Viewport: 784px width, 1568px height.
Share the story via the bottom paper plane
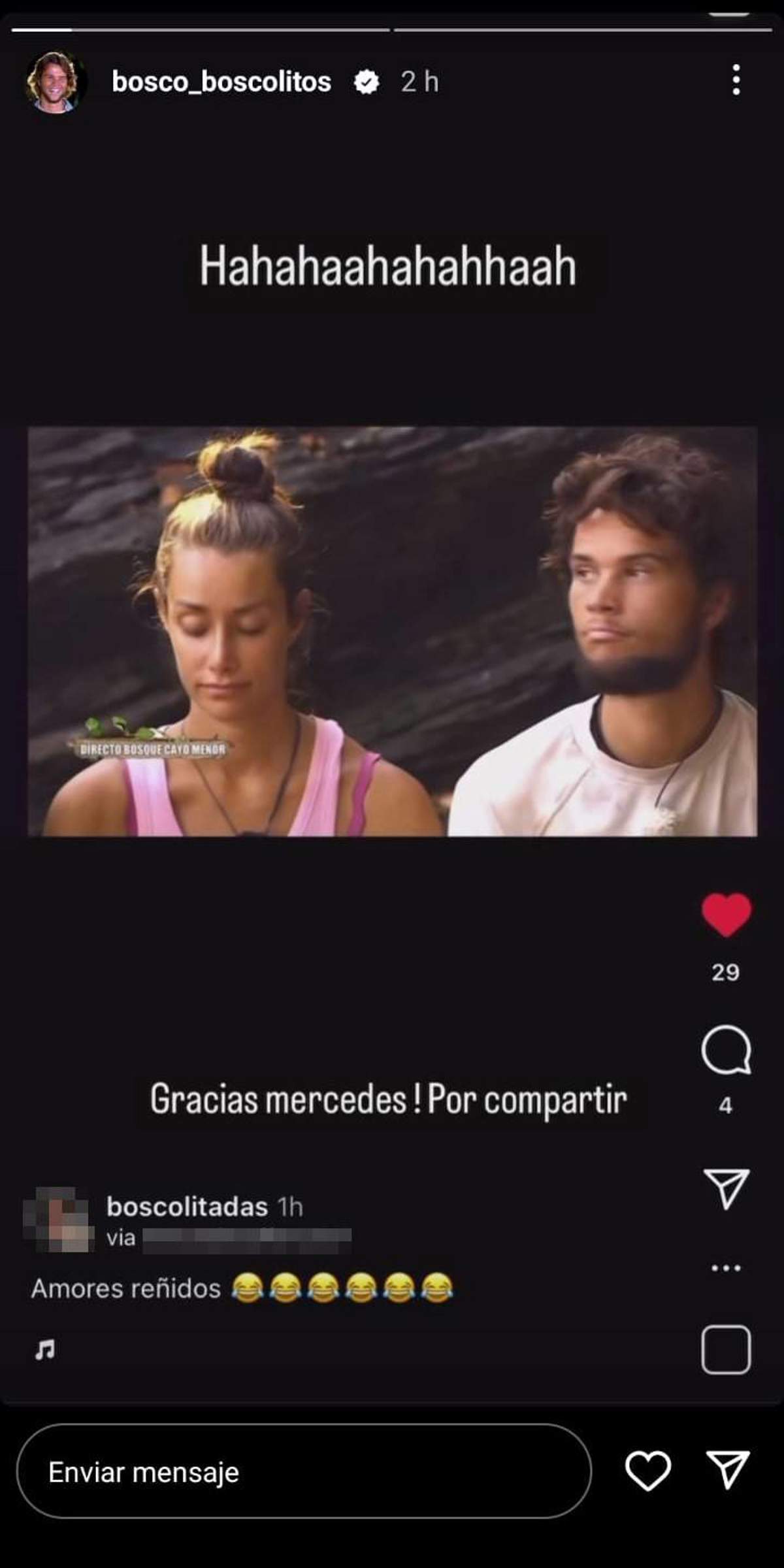pyautogui.click(x=728, y=1471)
